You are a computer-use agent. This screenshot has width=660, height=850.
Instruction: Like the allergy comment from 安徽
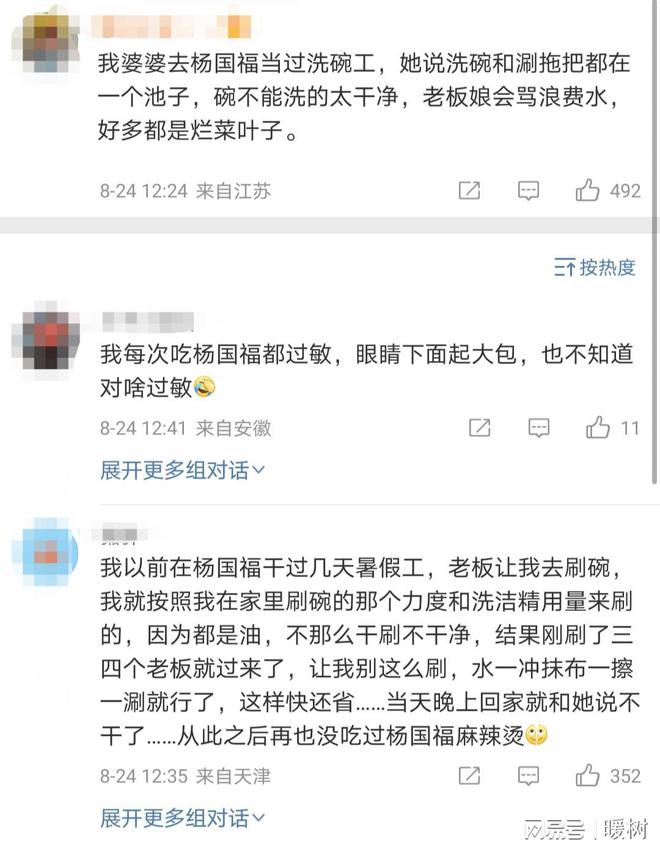pos(598,428)
